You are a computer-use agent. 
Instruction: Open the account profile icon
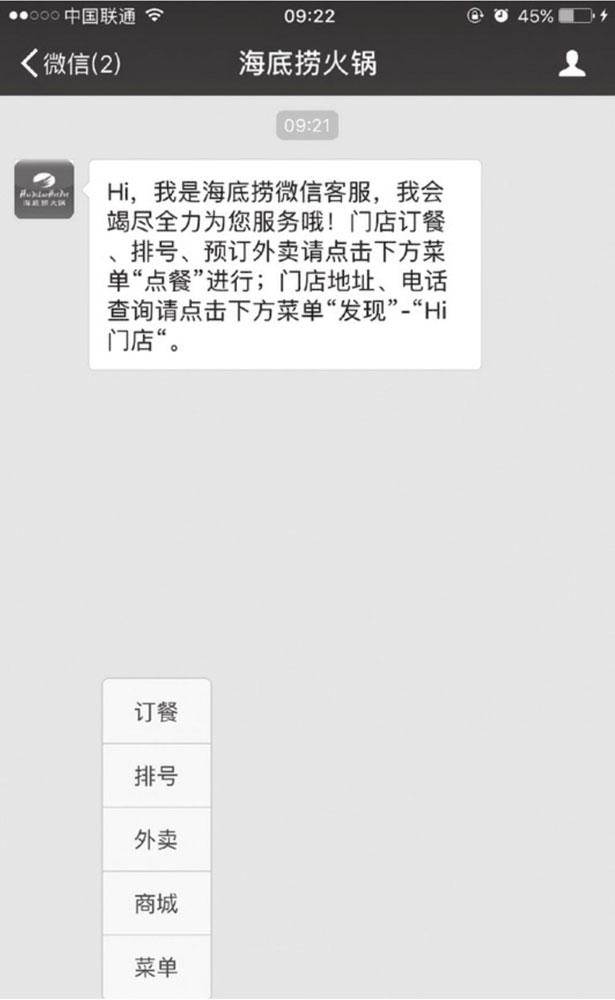571,64
